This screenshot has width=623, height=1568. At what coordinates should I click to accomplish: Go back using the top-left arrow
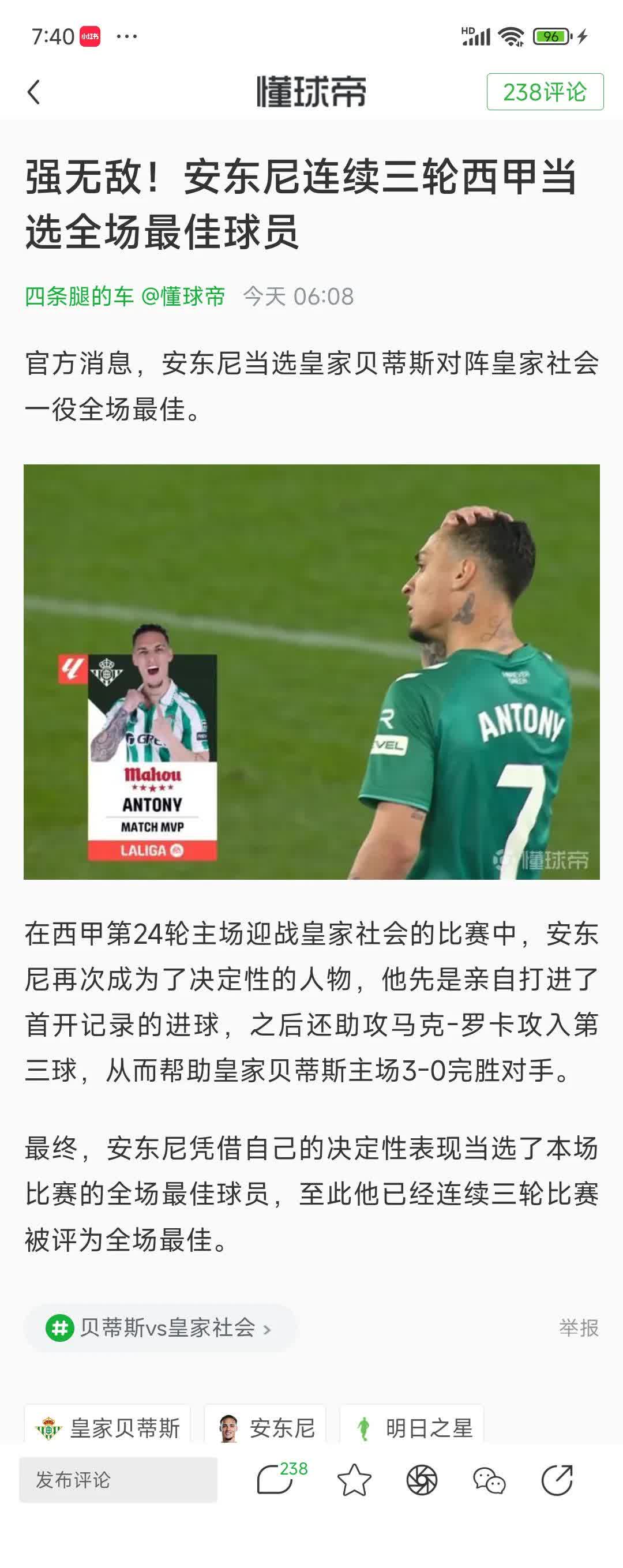[34, 92]
